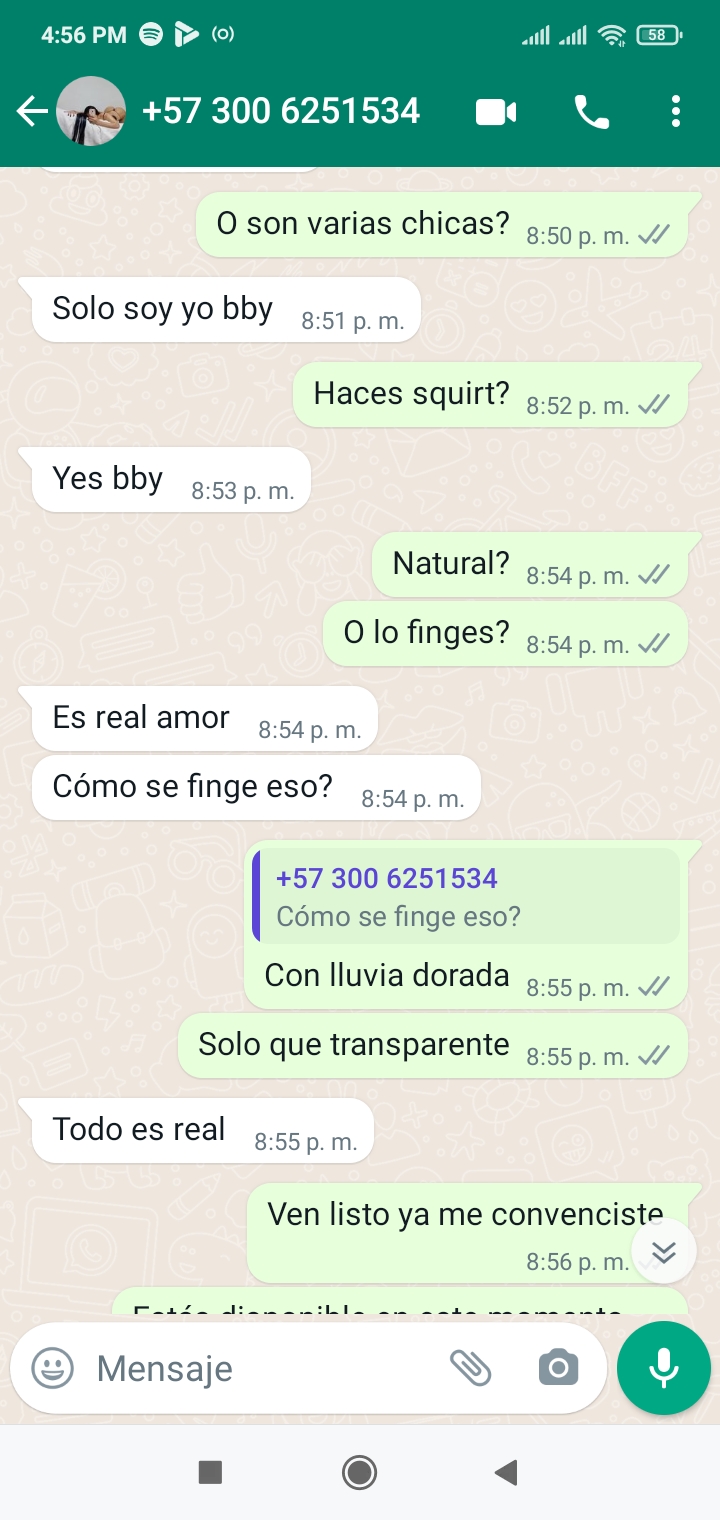The height and width of the screenshot is (1520, 720).
Task: Open the overflow menu
Action: point(676,111)
